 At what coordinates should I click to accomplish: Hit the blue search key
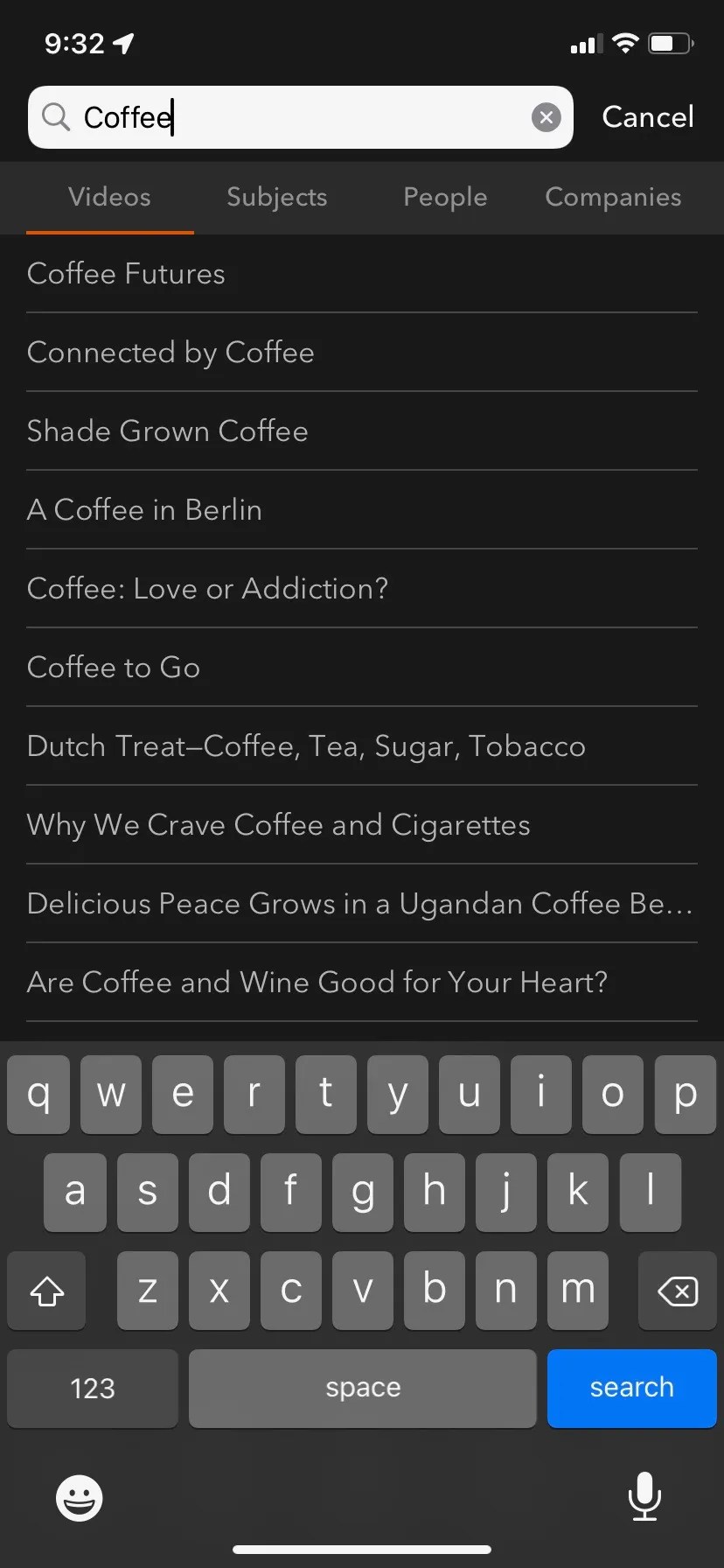point(631,1388)
